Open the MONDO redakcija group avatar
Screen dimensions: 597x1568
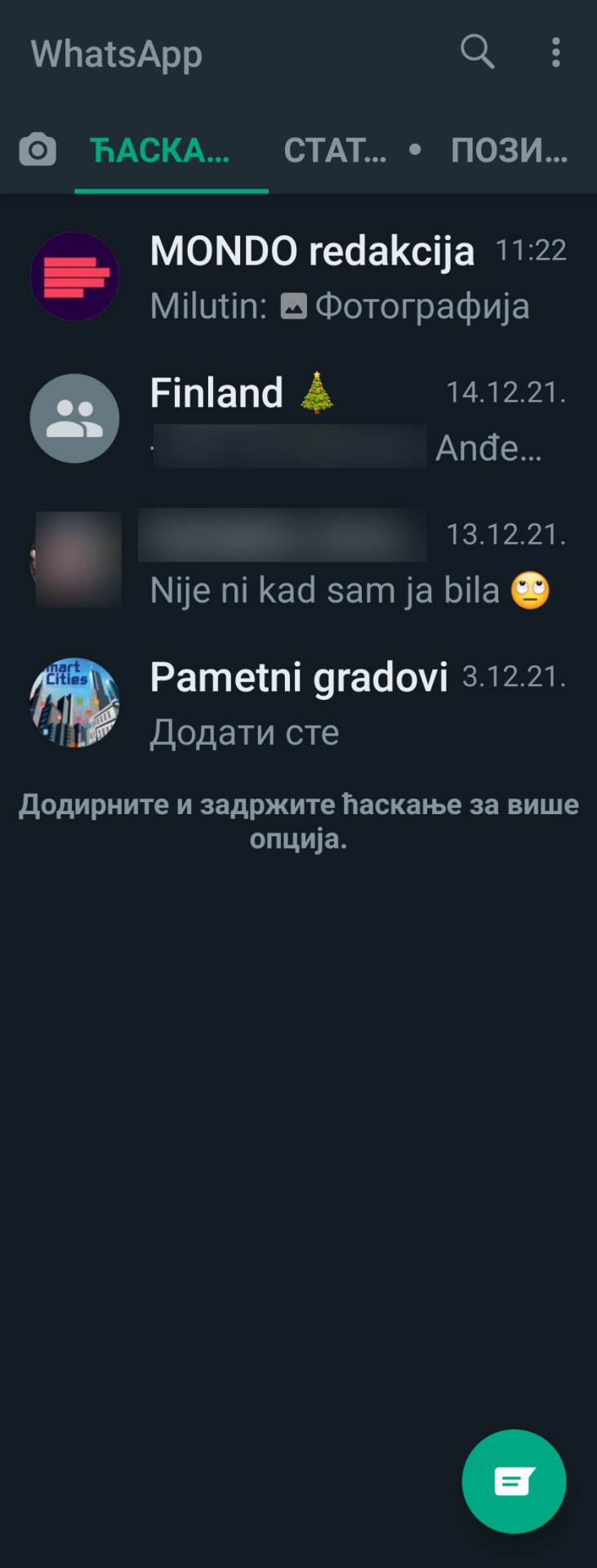click(x=74, y=275)
